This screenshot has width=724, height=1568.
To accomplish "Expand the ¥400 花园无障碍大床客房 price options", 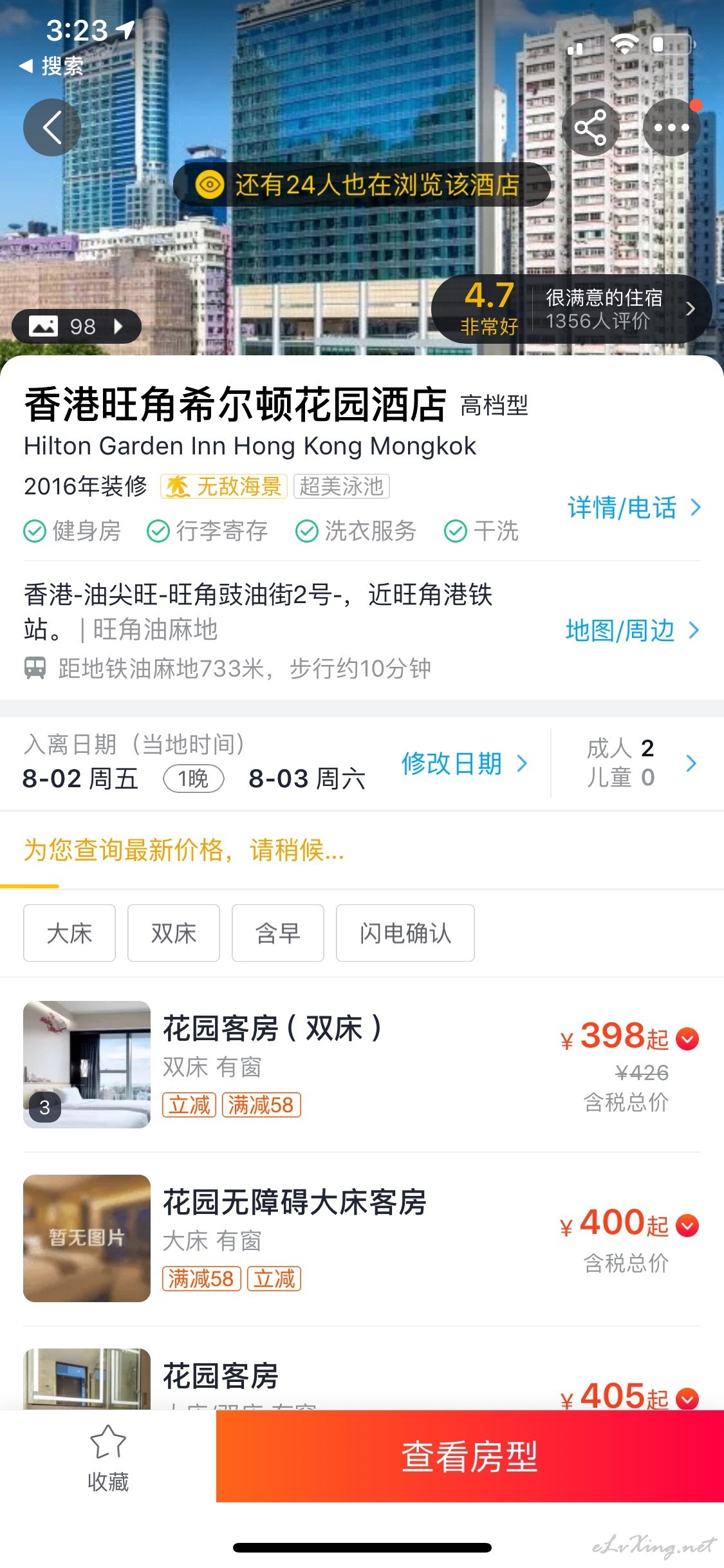I will (x=687, y=1226).
